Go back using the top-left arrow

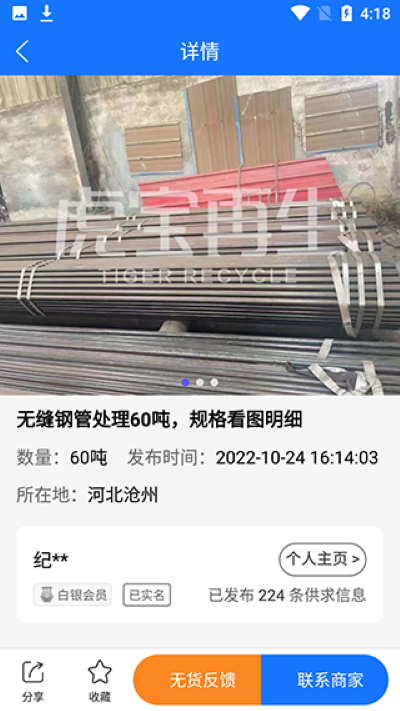(x=22, y=51)
